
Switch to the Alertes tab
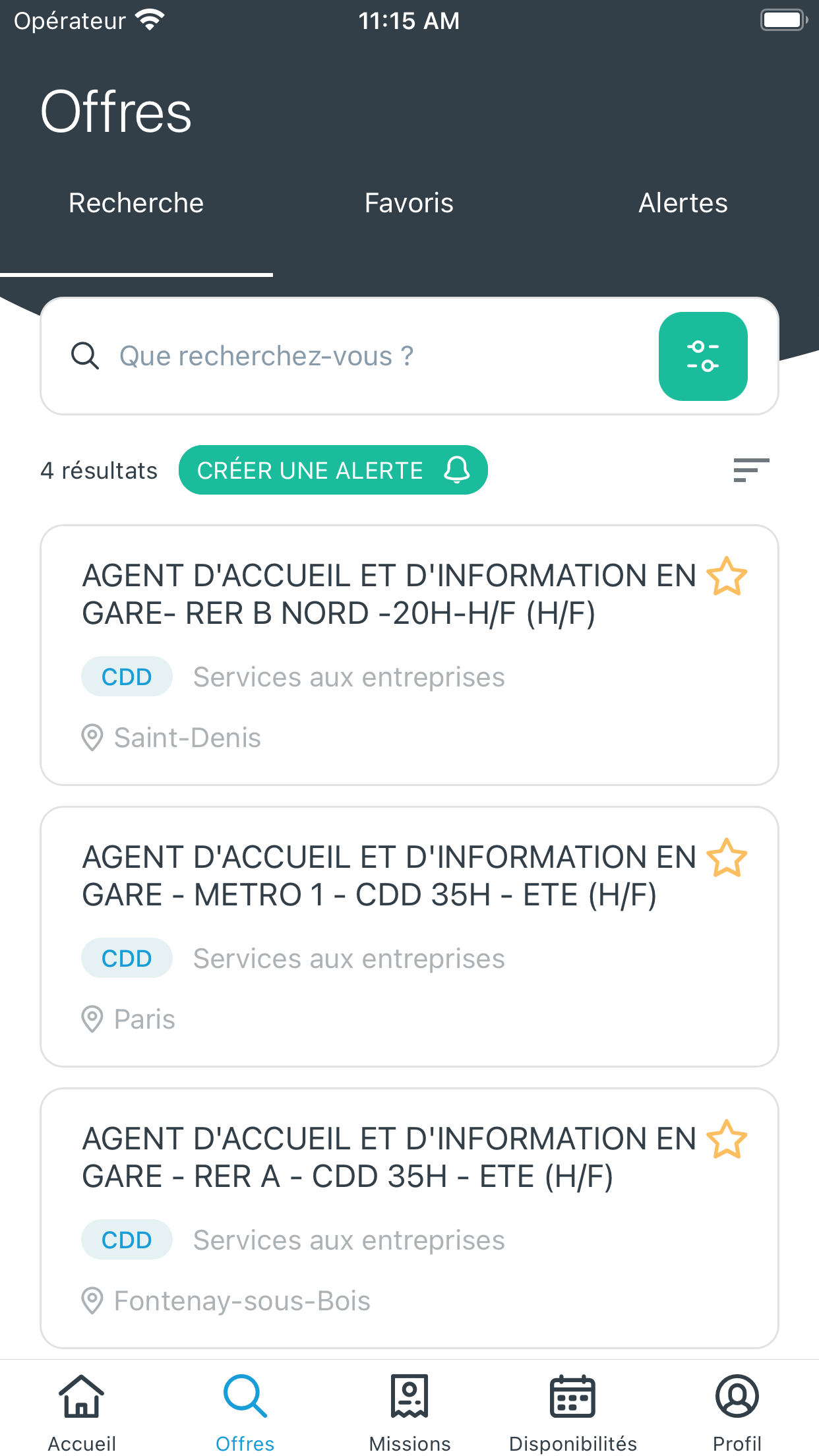click(x=682, y=203)
